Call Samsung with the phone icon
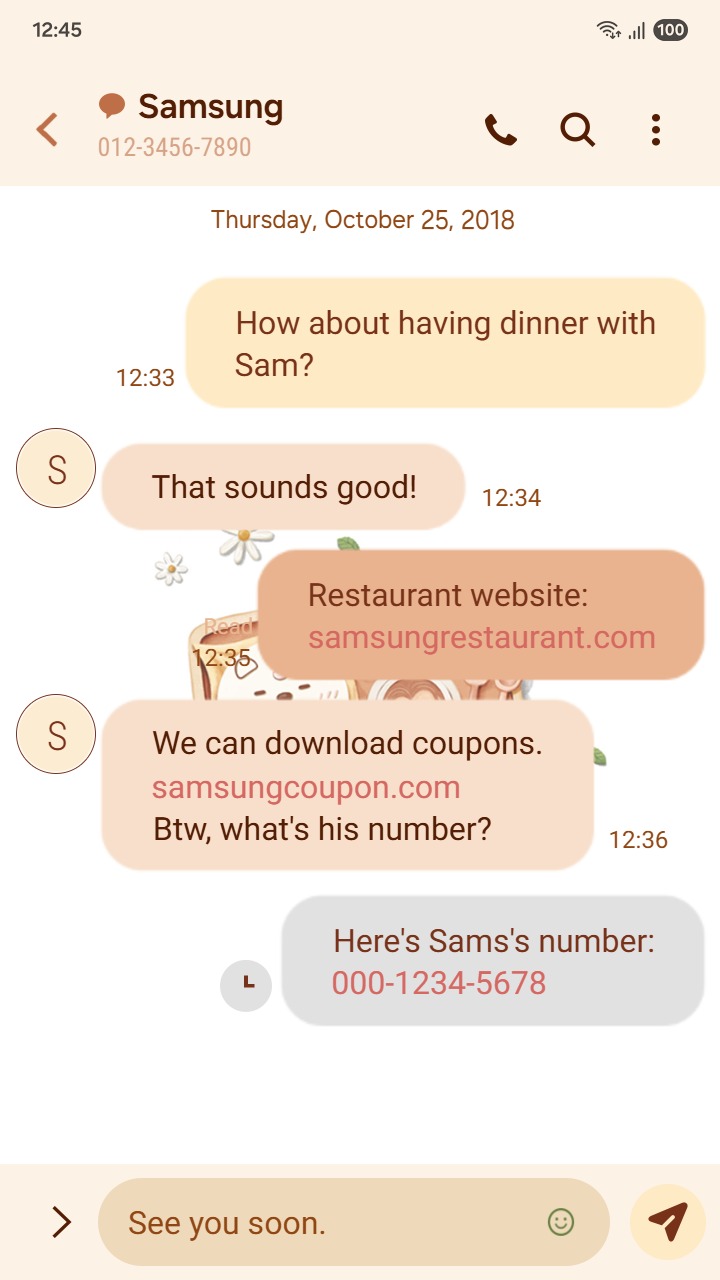Screen dimensions: 720x1280 point(500,130)
